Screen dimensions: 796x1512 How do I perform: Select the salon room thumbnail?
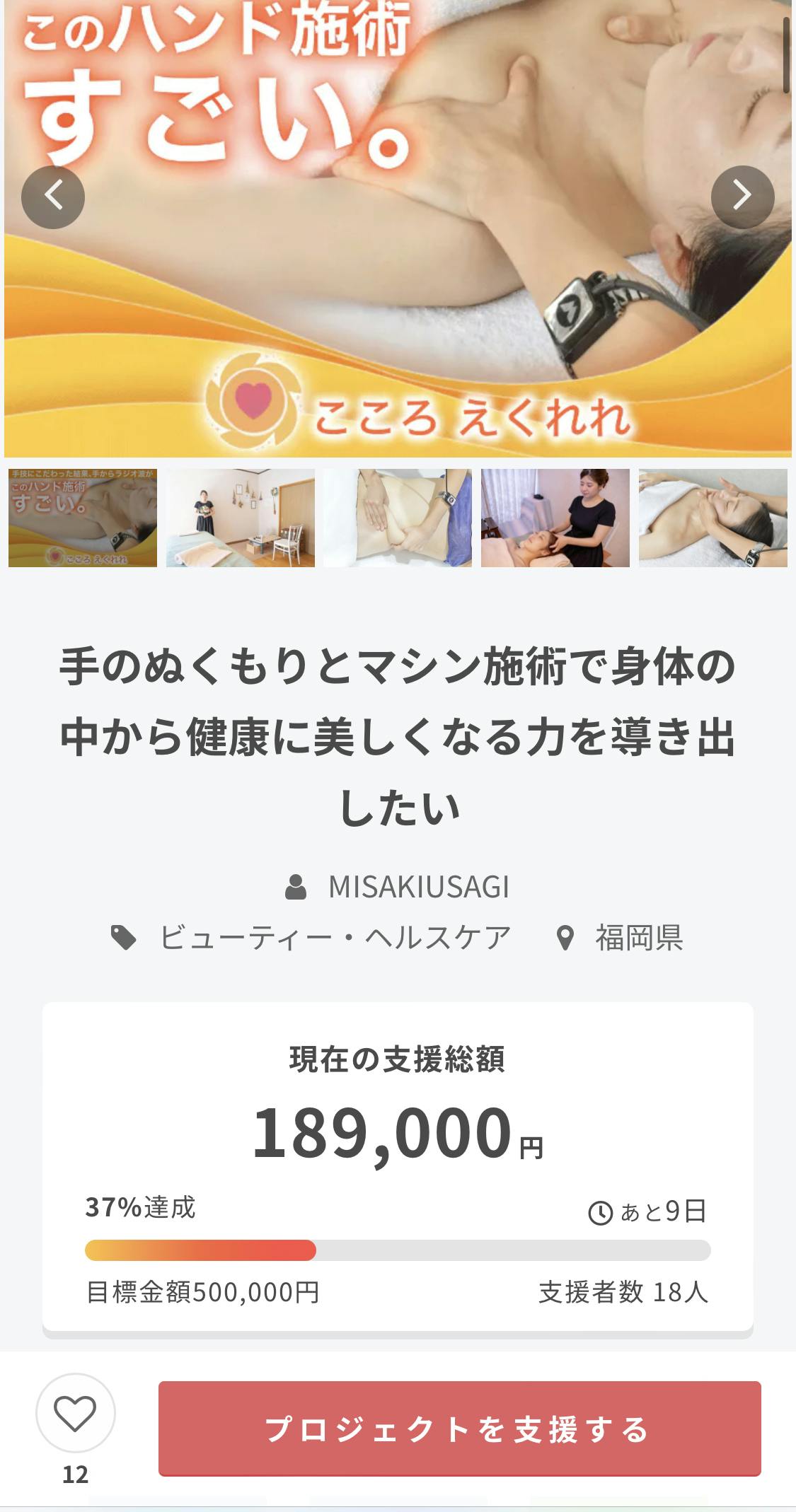pos(241,518)
